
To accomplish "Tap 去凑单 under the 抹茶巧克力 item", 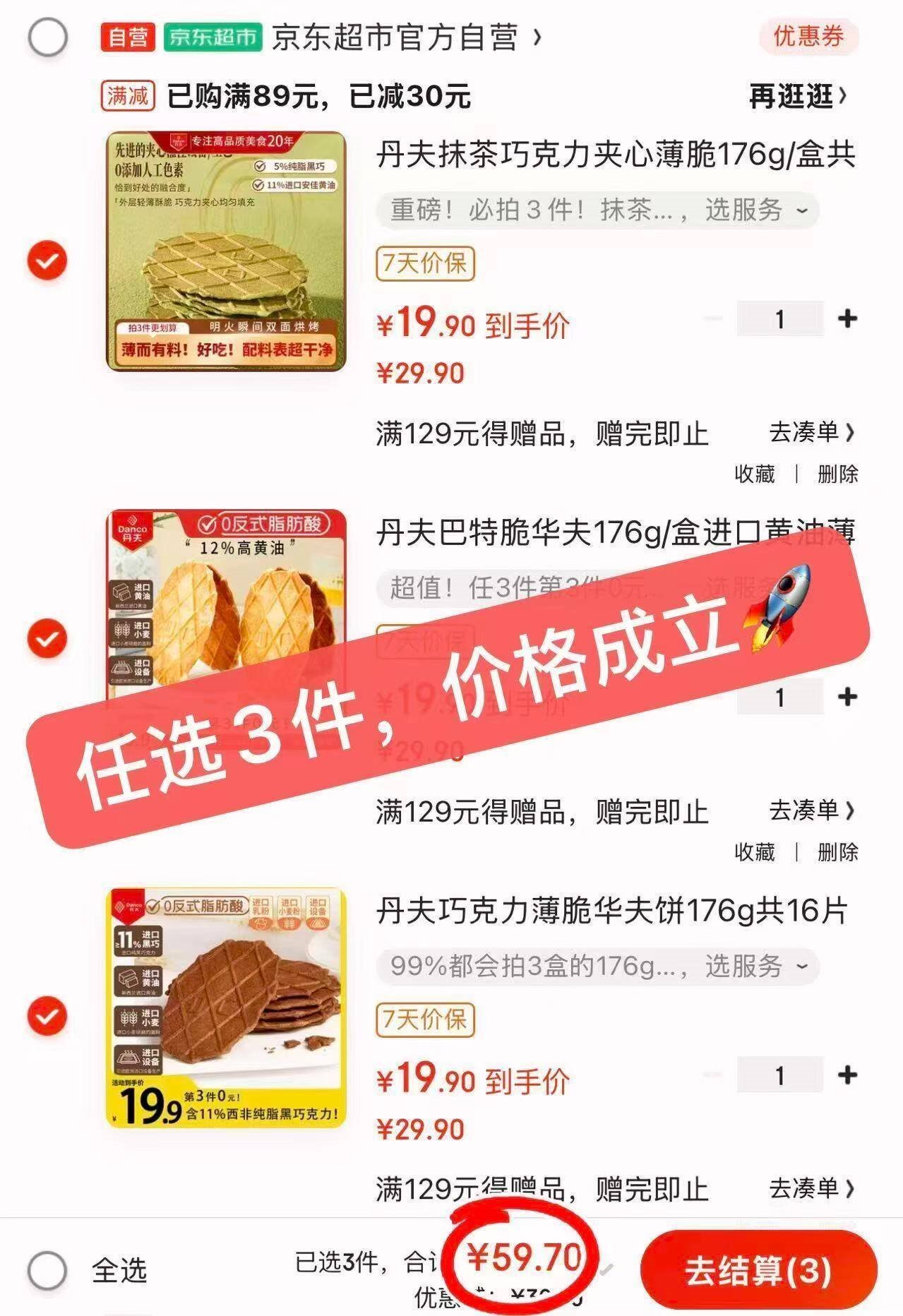I will 811,432.
